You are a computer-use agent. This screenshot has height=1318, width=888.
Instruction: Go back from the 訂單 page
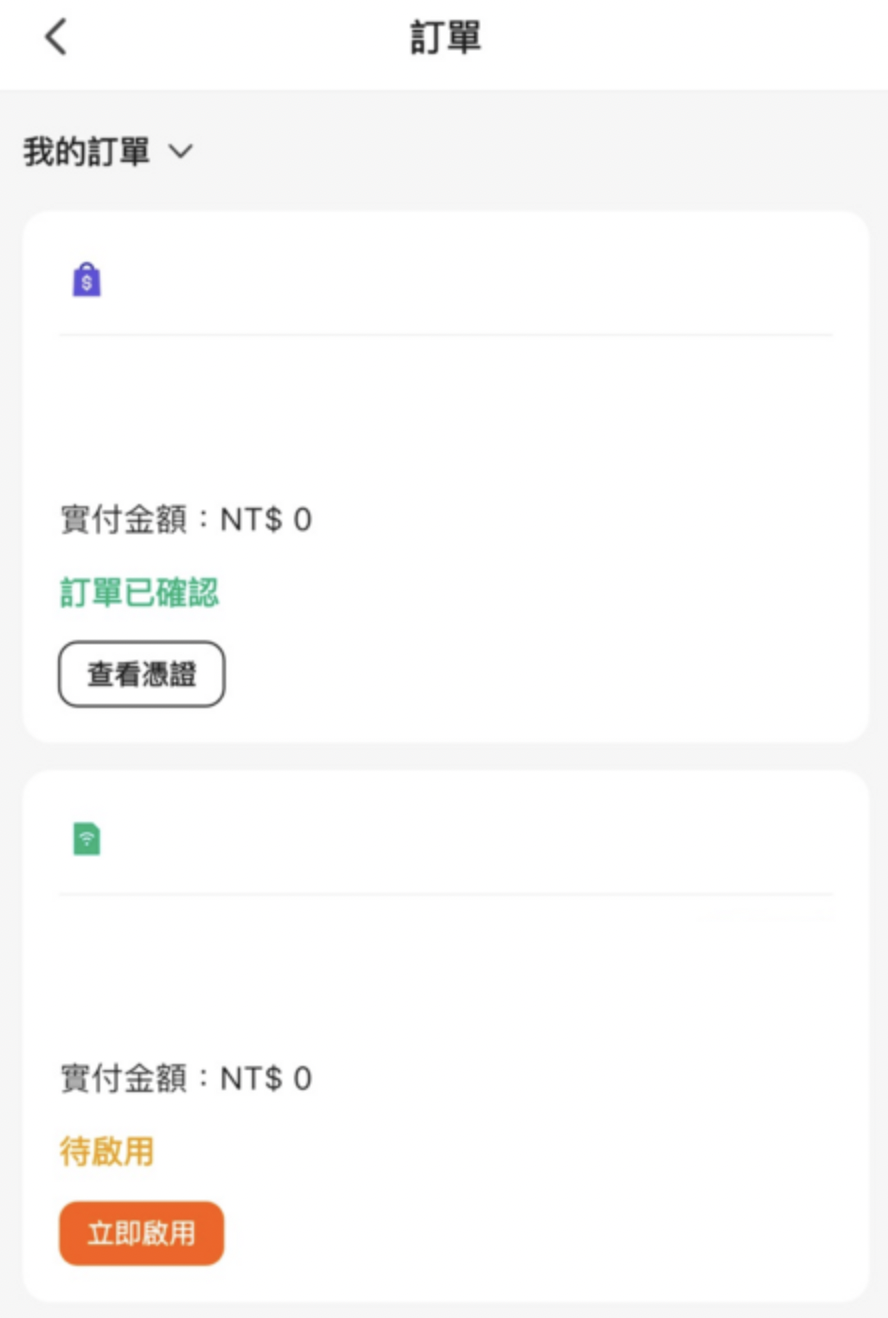(56, 38)
